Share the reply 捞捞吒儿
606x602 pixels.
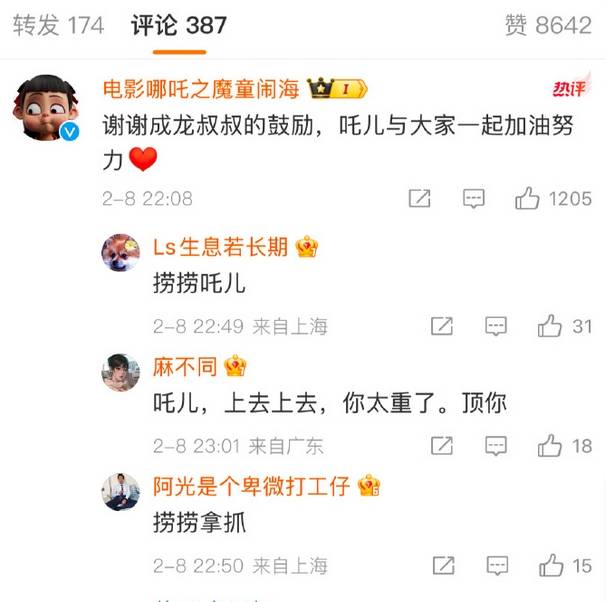[442, 326]
